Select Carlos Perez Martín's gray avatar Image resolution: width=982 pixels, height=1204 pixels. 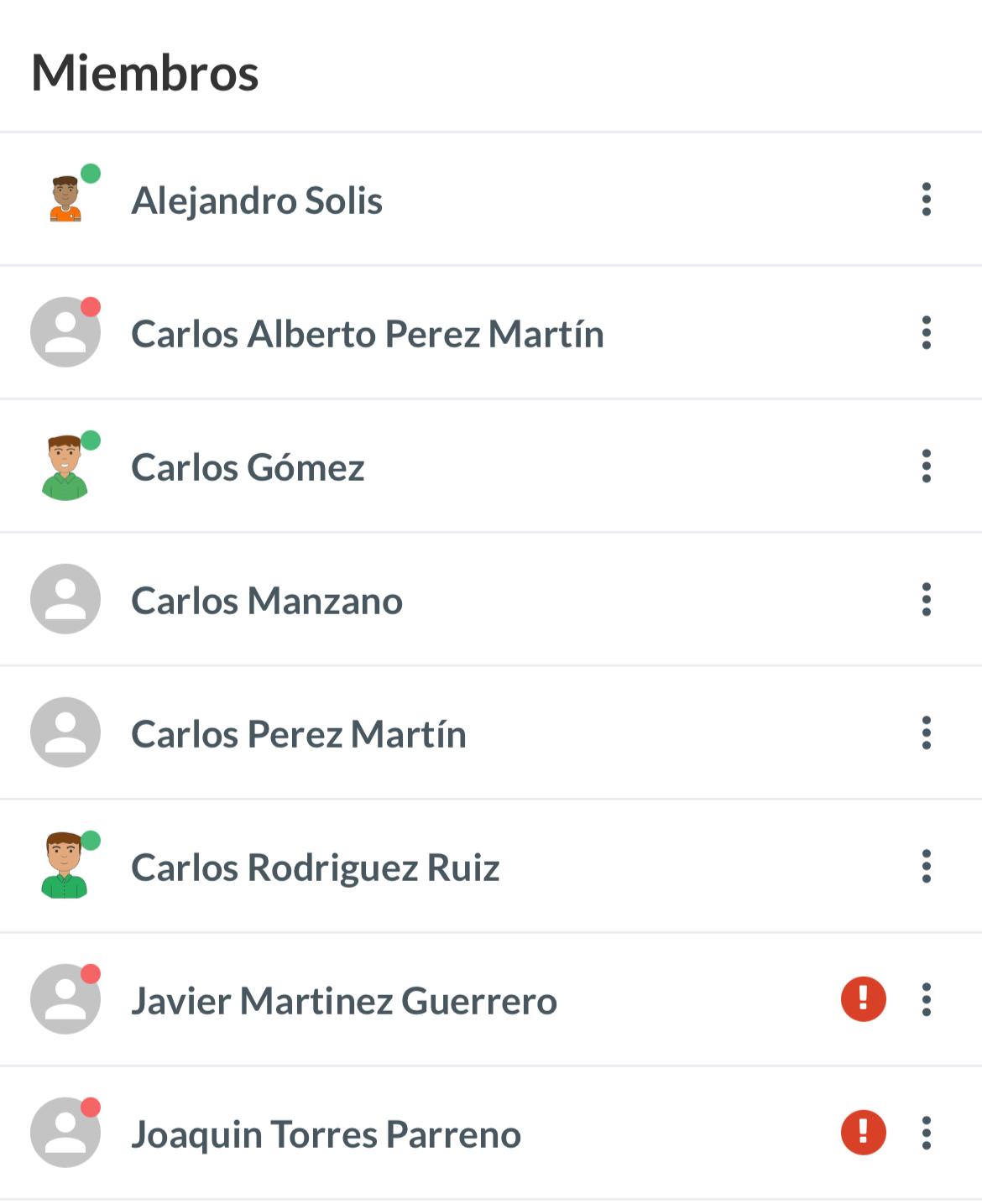point(65,732)
